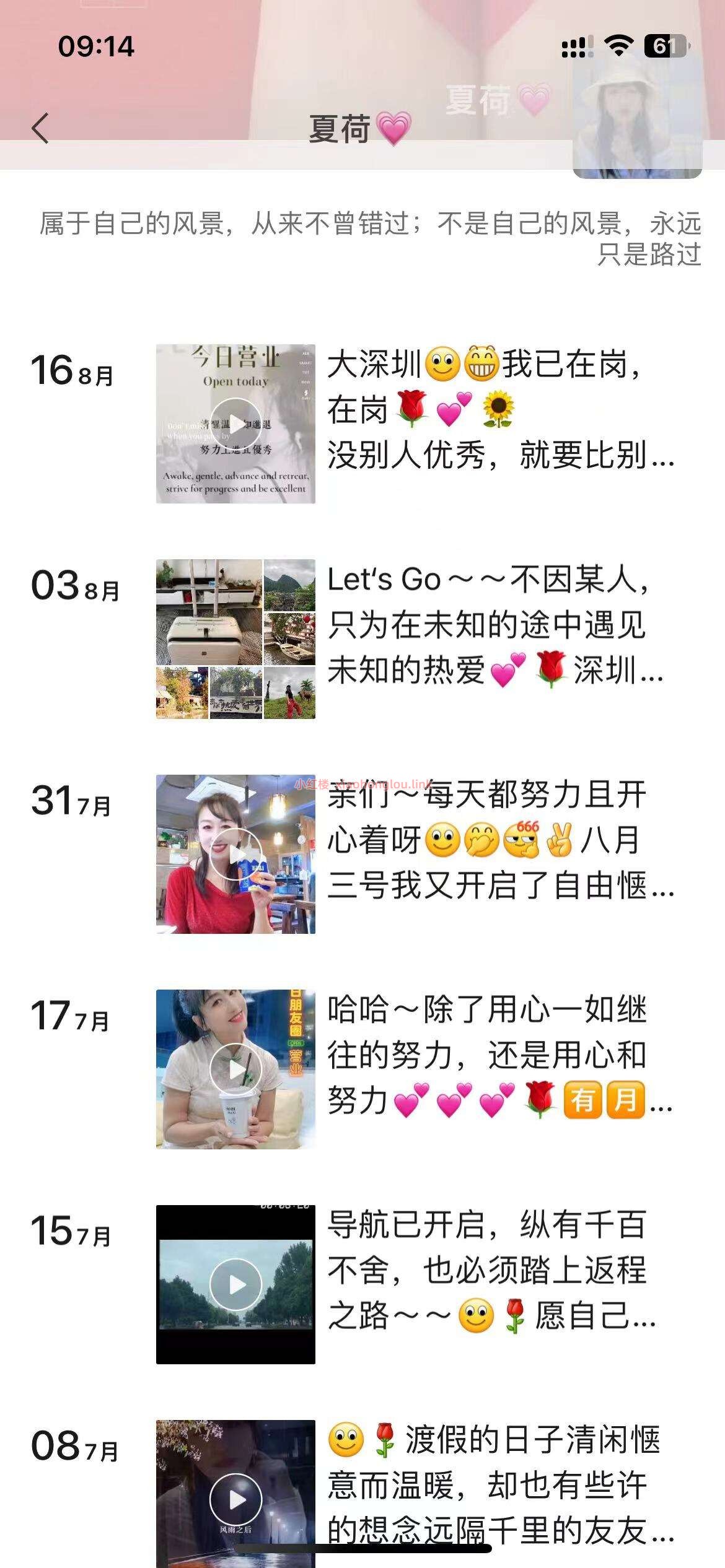Viewport: 725px width, 1568px height.
Task: Play the road video from 15 July
Action: [x=235, y=1284]
